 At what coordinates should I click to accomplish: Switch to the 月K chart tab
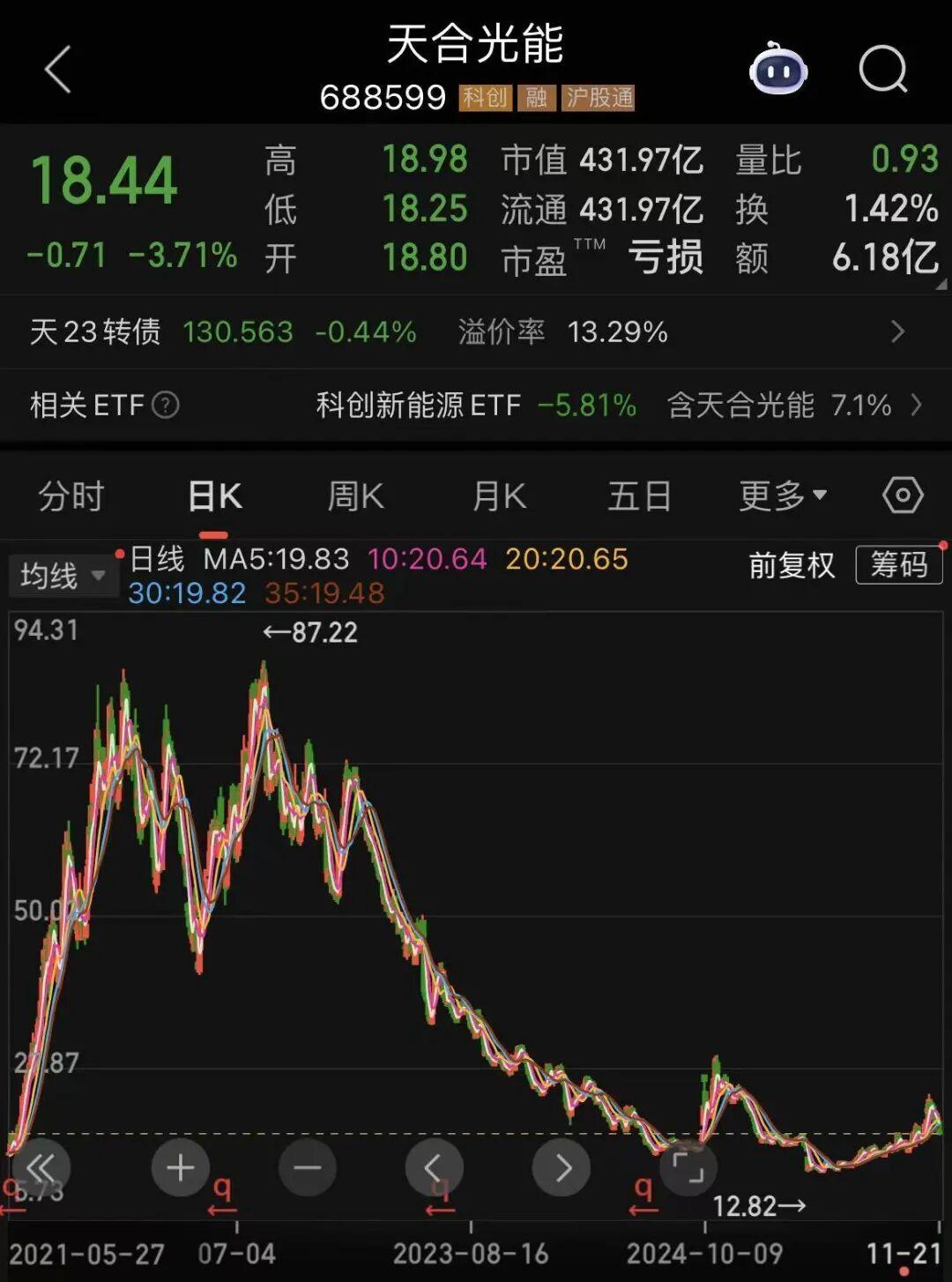499,496
